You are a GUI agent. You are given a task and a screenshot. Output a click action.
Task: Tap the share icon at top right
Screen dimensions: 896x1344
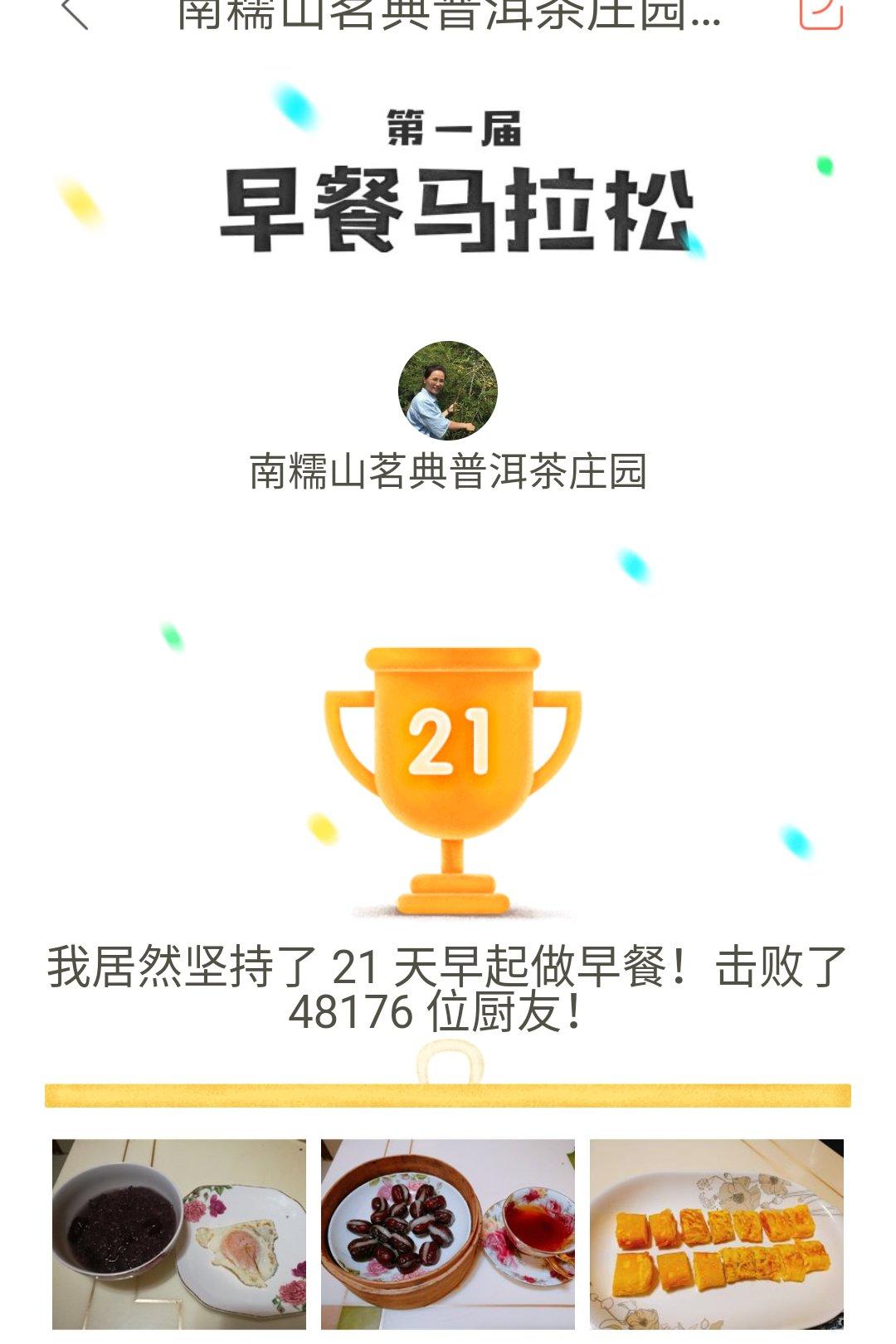click(x=821, y=12)
